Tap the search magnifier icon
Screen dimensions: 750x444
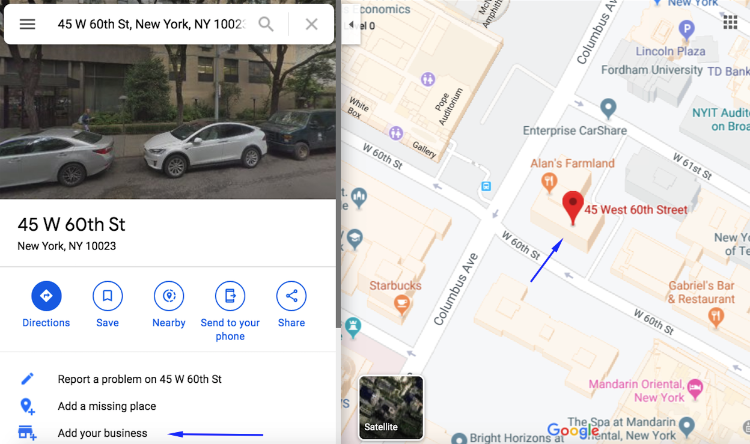pyautogui.click(x=266, y=24)
